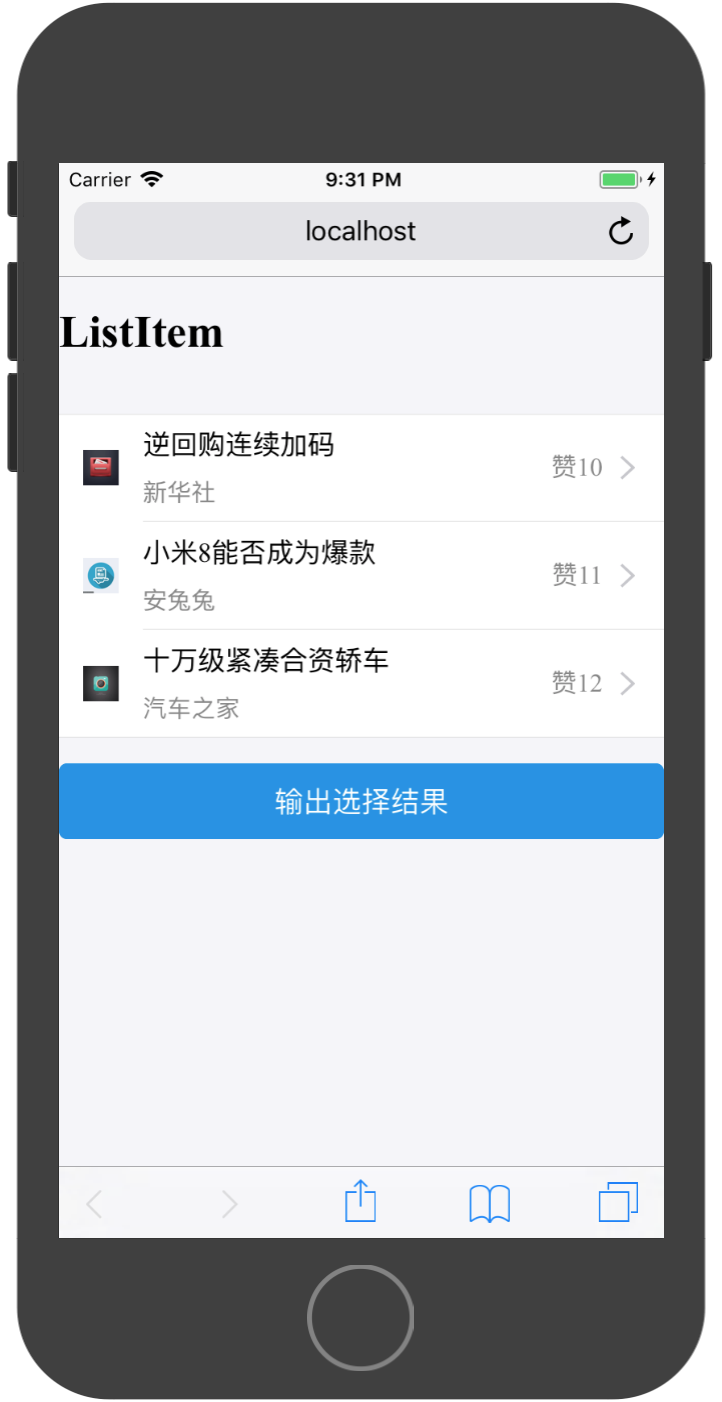Reload the localhost page

(621, 232)
